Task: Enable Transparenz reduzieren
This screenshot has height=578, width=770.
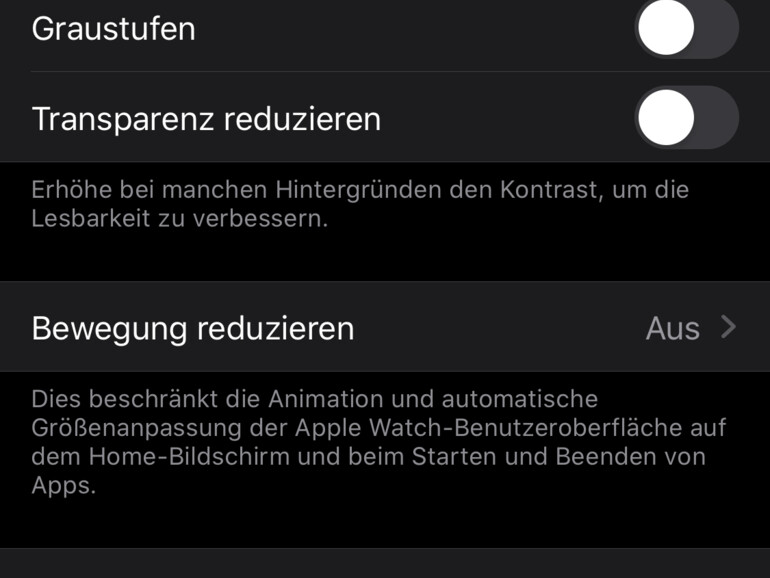Action: (686, 118)
